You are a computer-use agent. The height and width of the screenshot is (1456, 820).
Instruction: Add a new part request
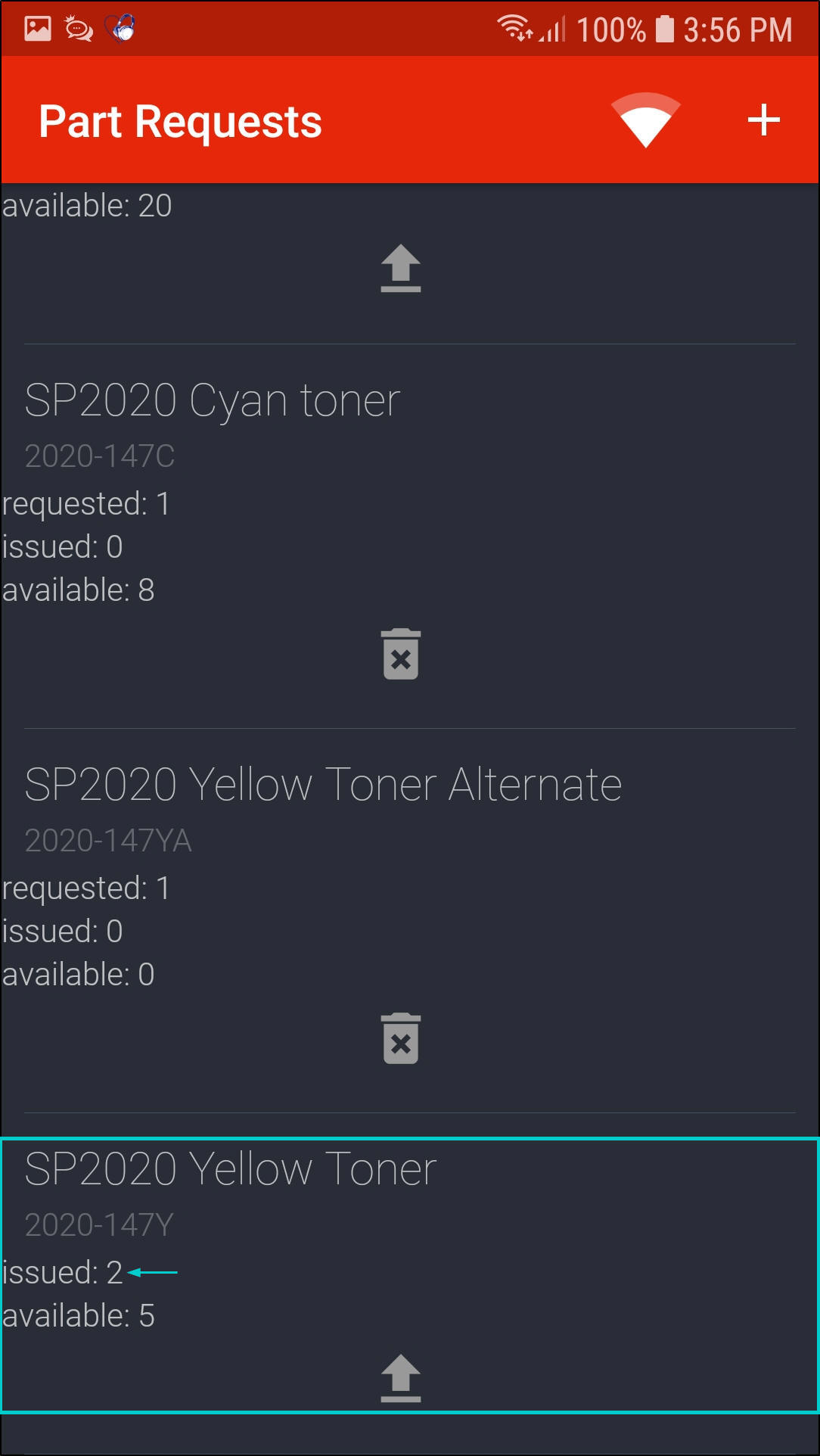[763, 120]
